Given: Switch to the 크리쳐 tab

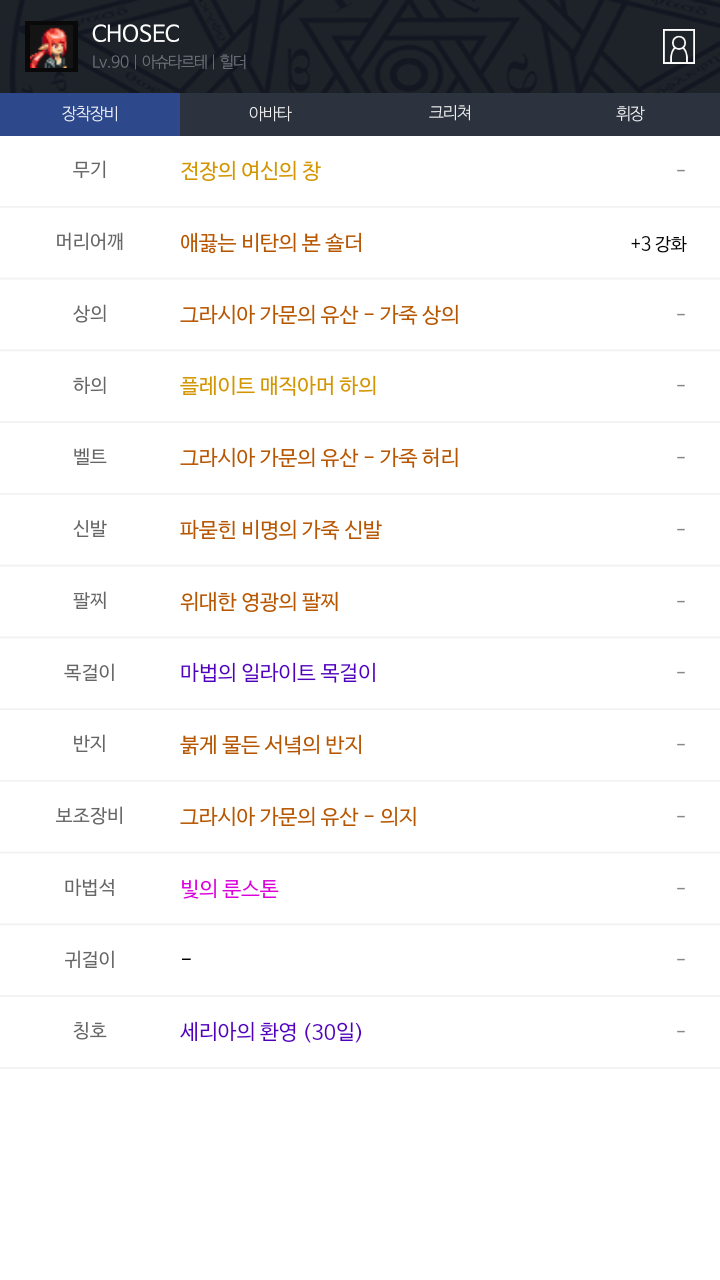Looking at the screenshot, I should 450,114.
